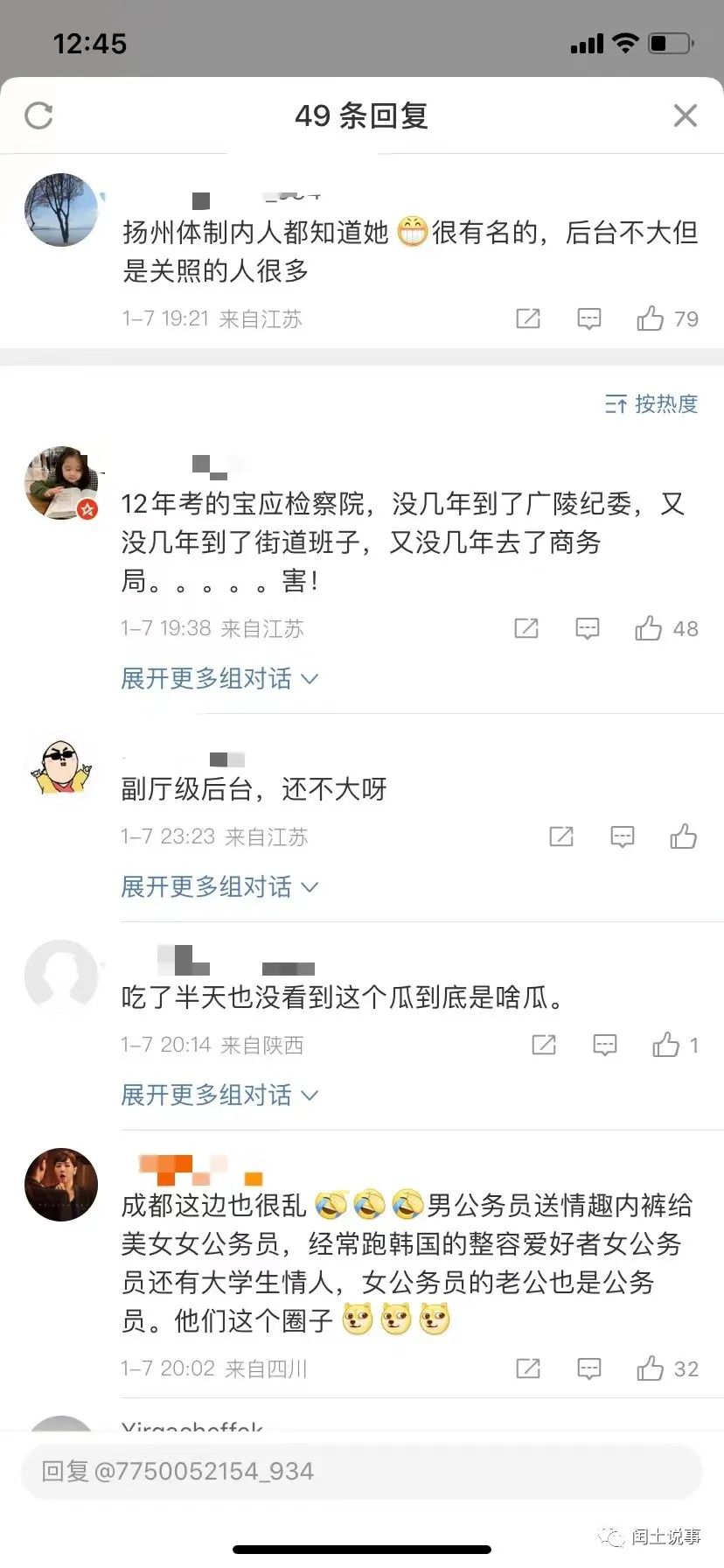Screen dimensions: 724x1568
Task: Expand more conversation under the 1-7 19:38 reply
Action: pos(219,678)
